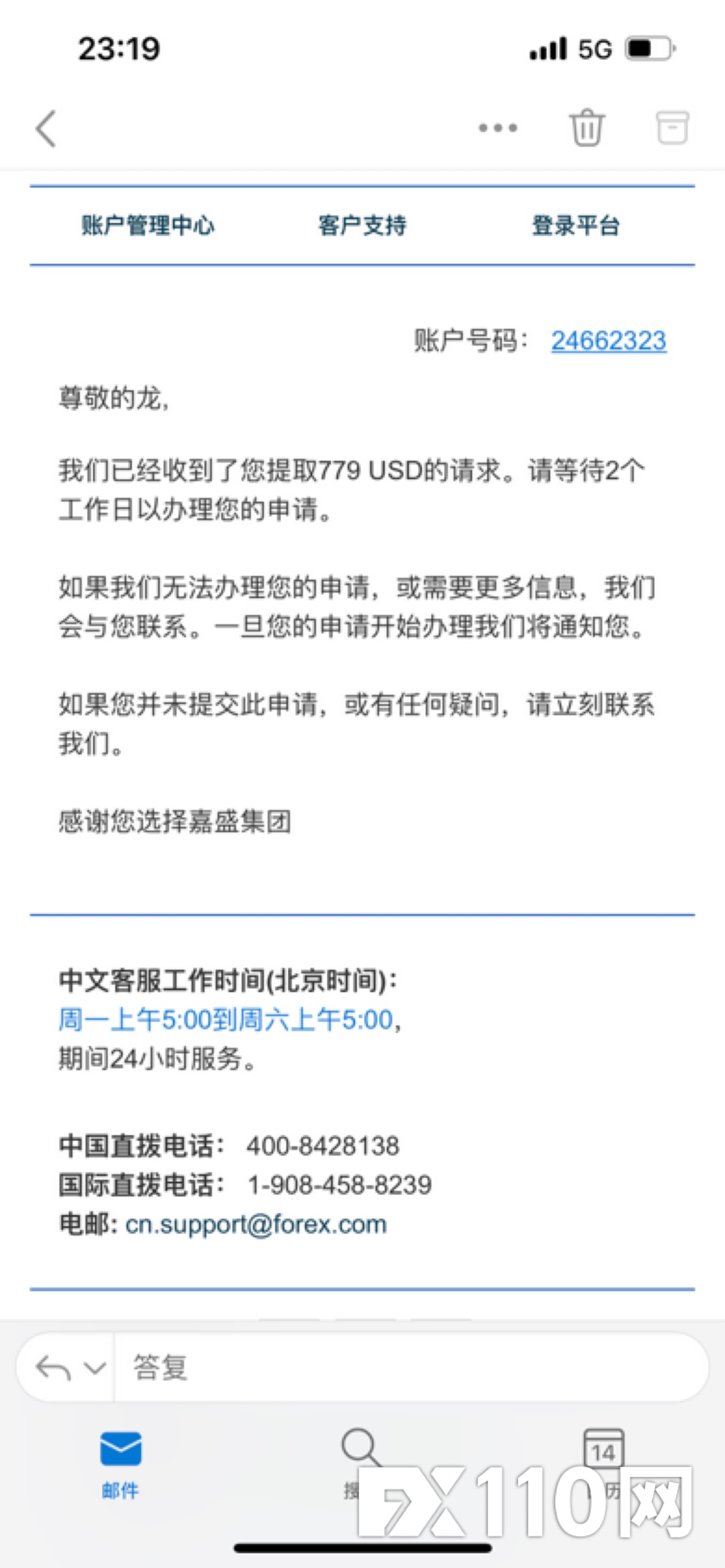Tap the 周一上午5:00到周六上午5:00 link

226,1019
